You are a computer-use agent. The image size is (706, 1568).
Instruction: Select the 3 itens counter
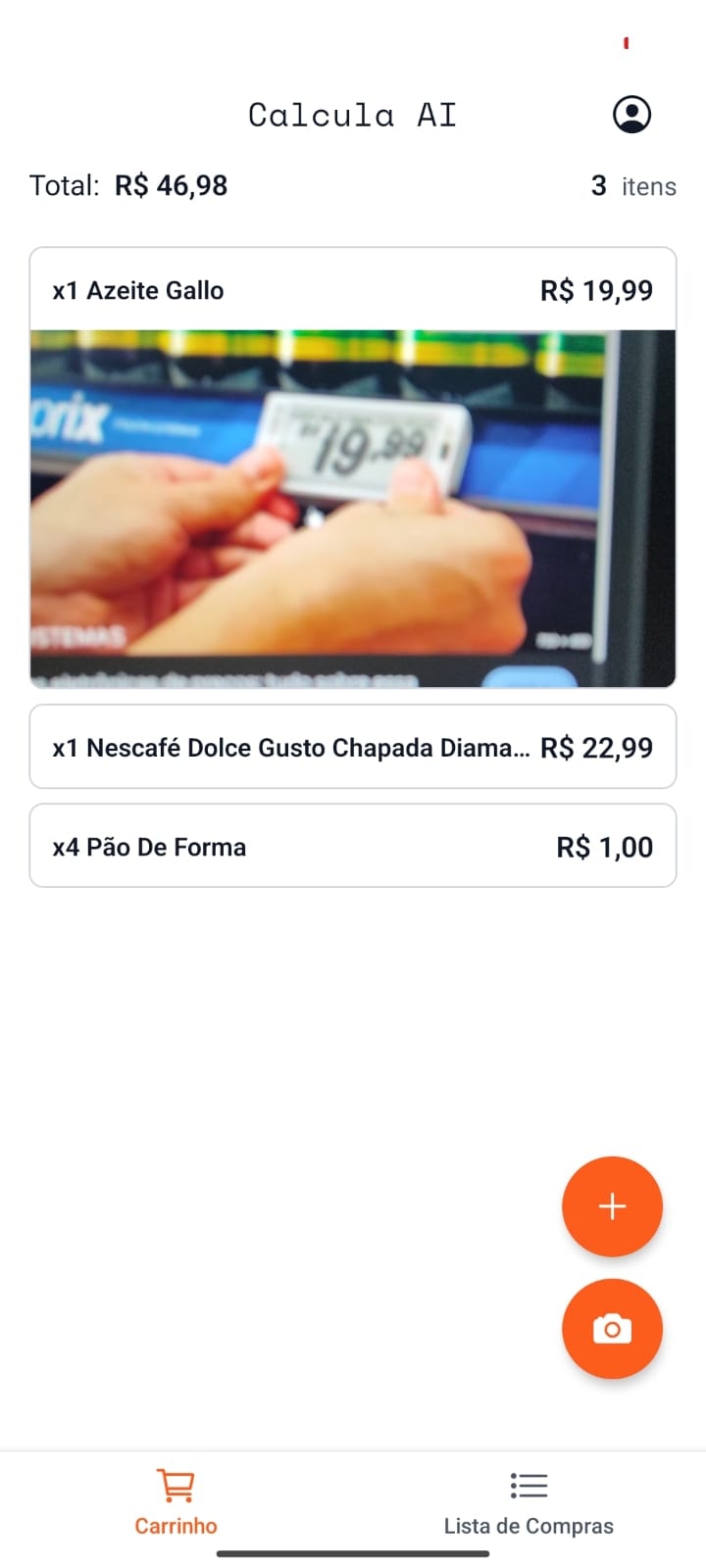coord(632,186)
